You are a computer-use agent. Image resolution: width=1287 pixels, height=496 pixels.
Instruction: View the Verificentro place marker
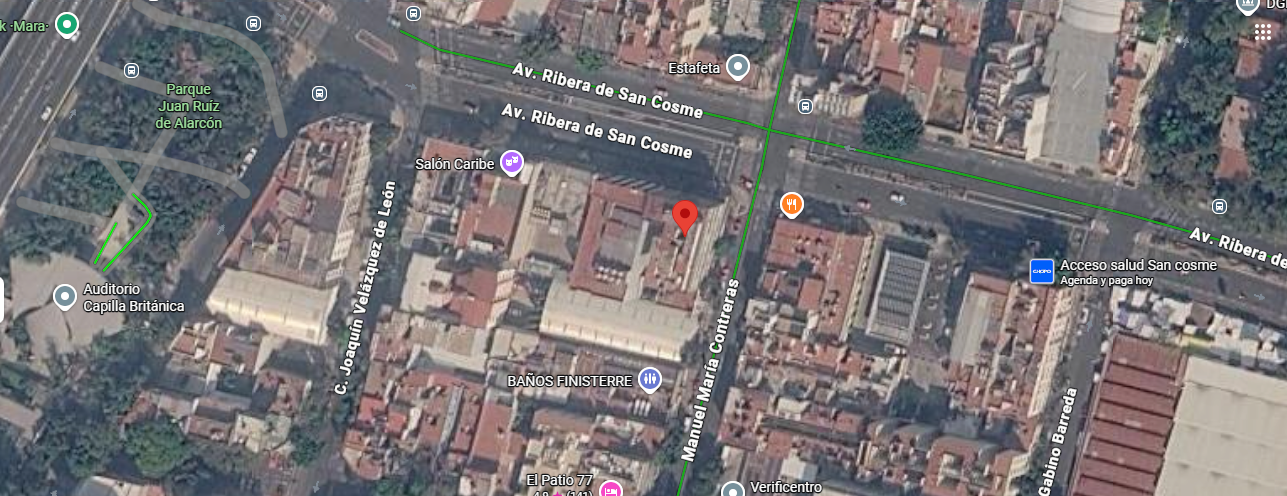click(733, 489)
